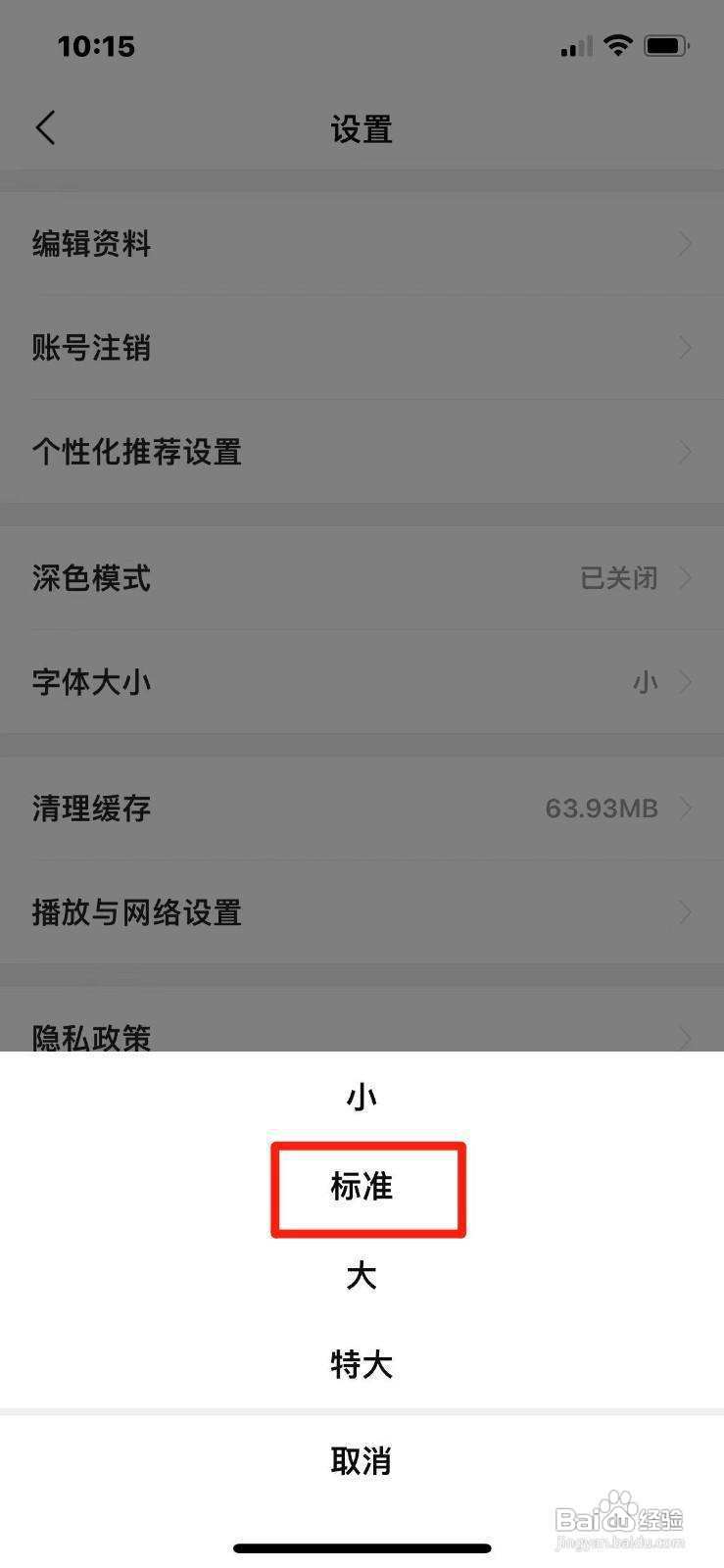Choose 大 font size from the sheet
Screen dimensions: 724x1568
point(362,1276)
